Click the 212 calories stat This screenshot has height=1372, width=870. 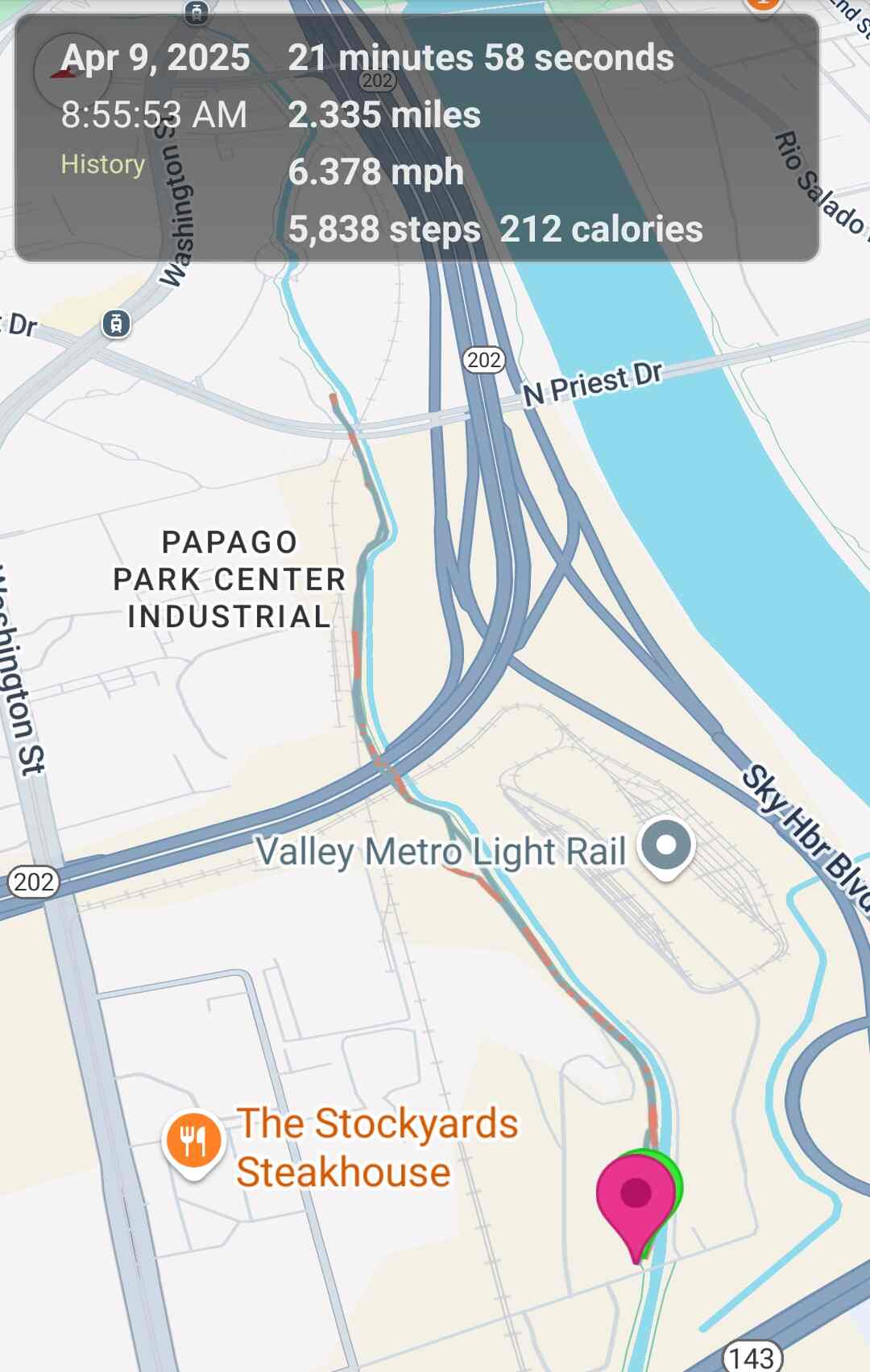tap(603, 231)
